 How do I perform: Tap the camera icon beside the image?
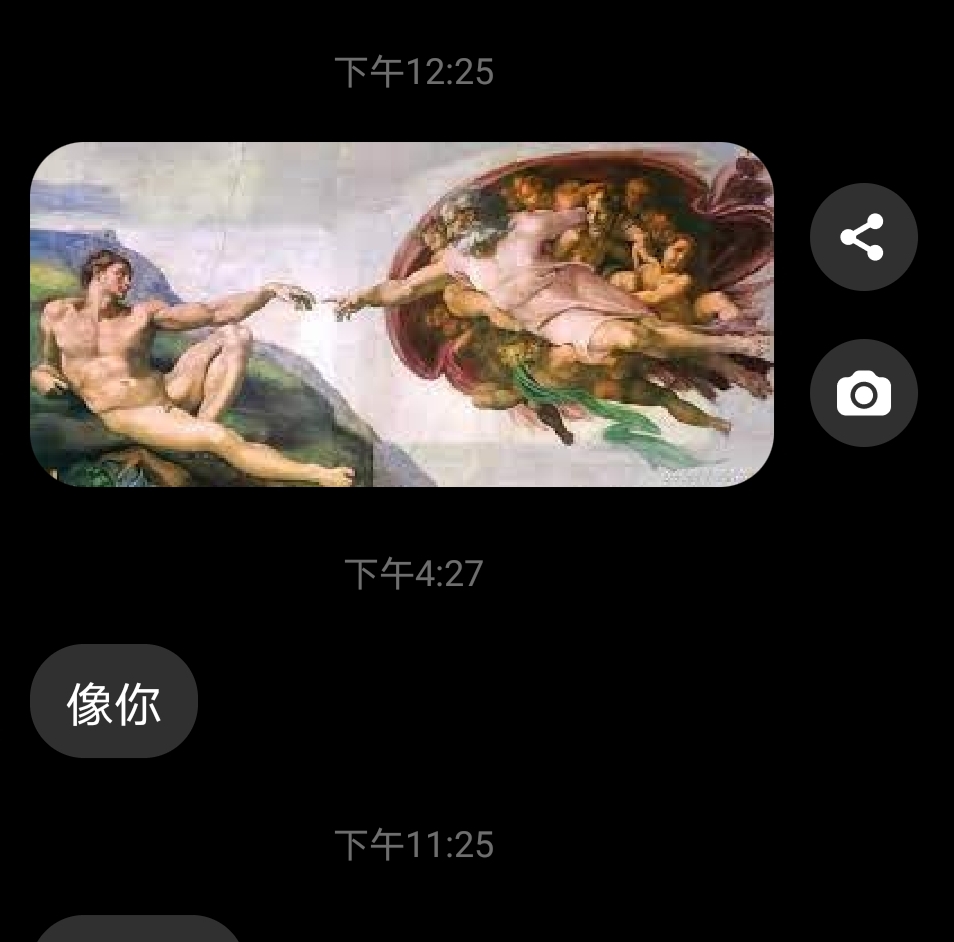click(x=863, y=393)
